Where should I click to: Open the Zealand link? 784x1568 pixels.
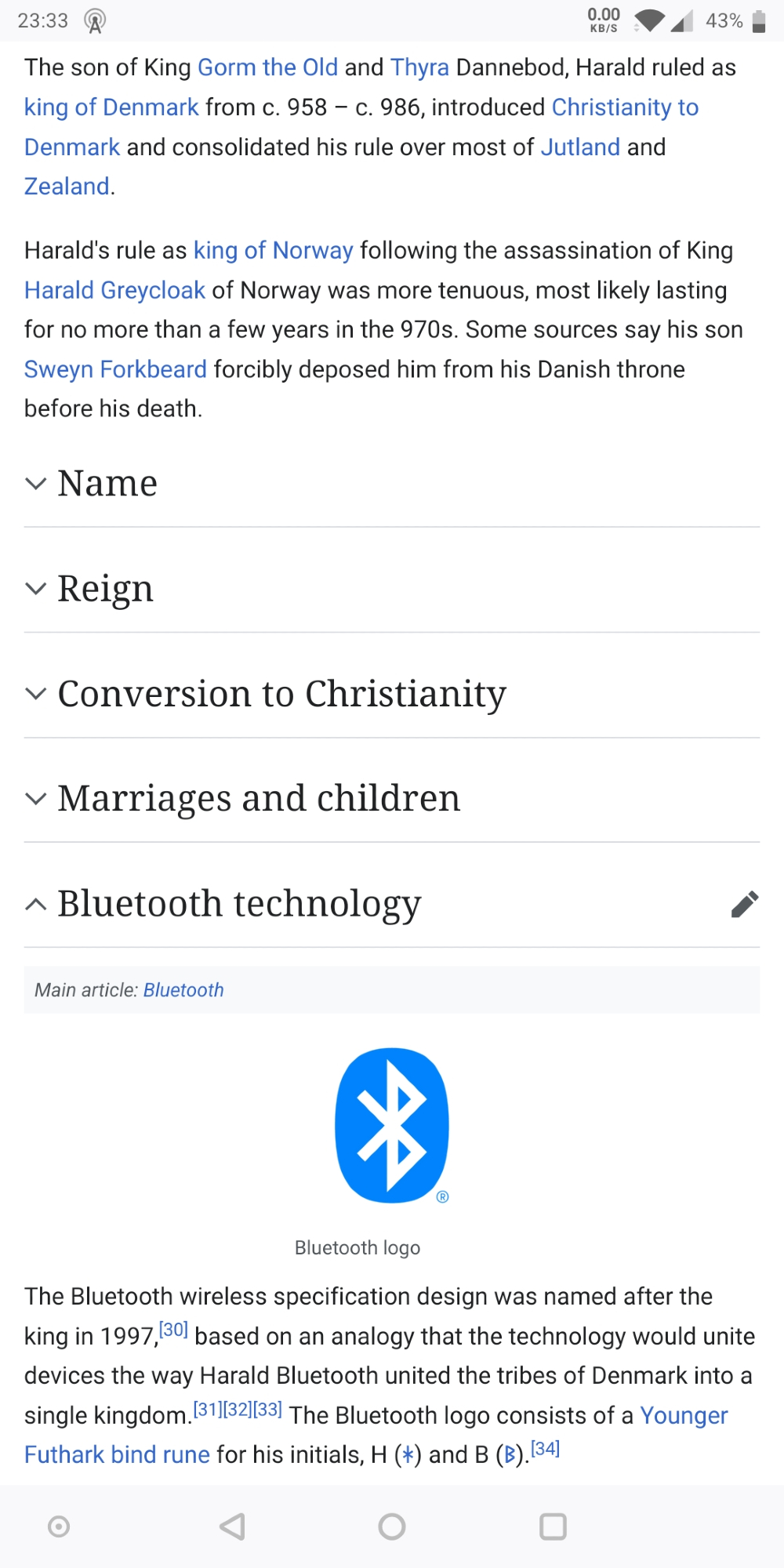tap(67, 187)
